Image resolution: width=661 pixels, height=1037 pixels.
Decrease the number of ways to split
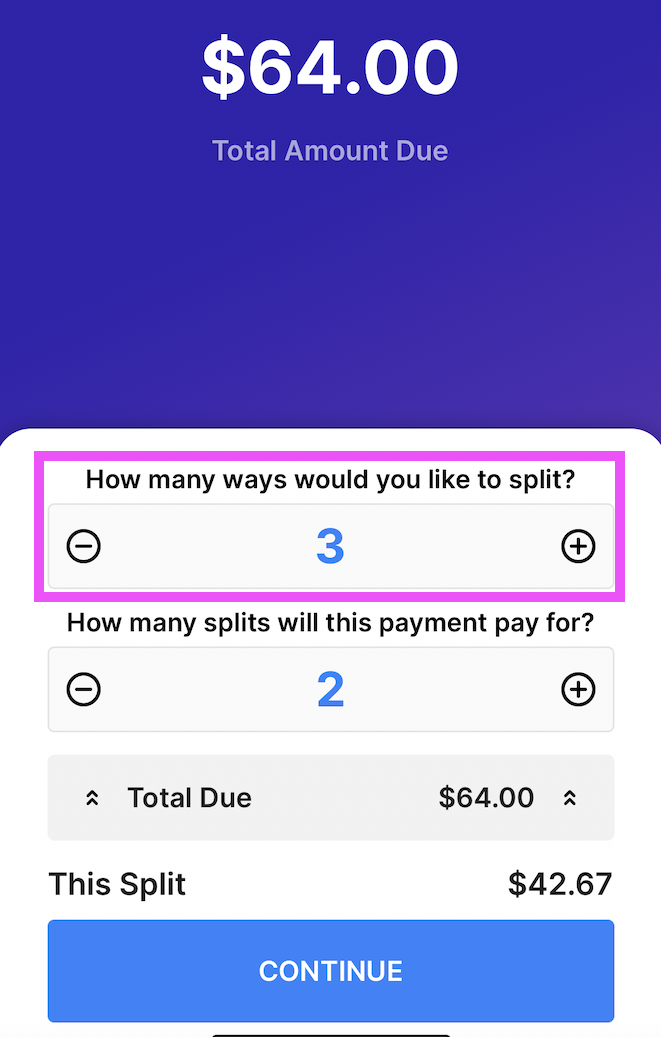pos(84,546)
